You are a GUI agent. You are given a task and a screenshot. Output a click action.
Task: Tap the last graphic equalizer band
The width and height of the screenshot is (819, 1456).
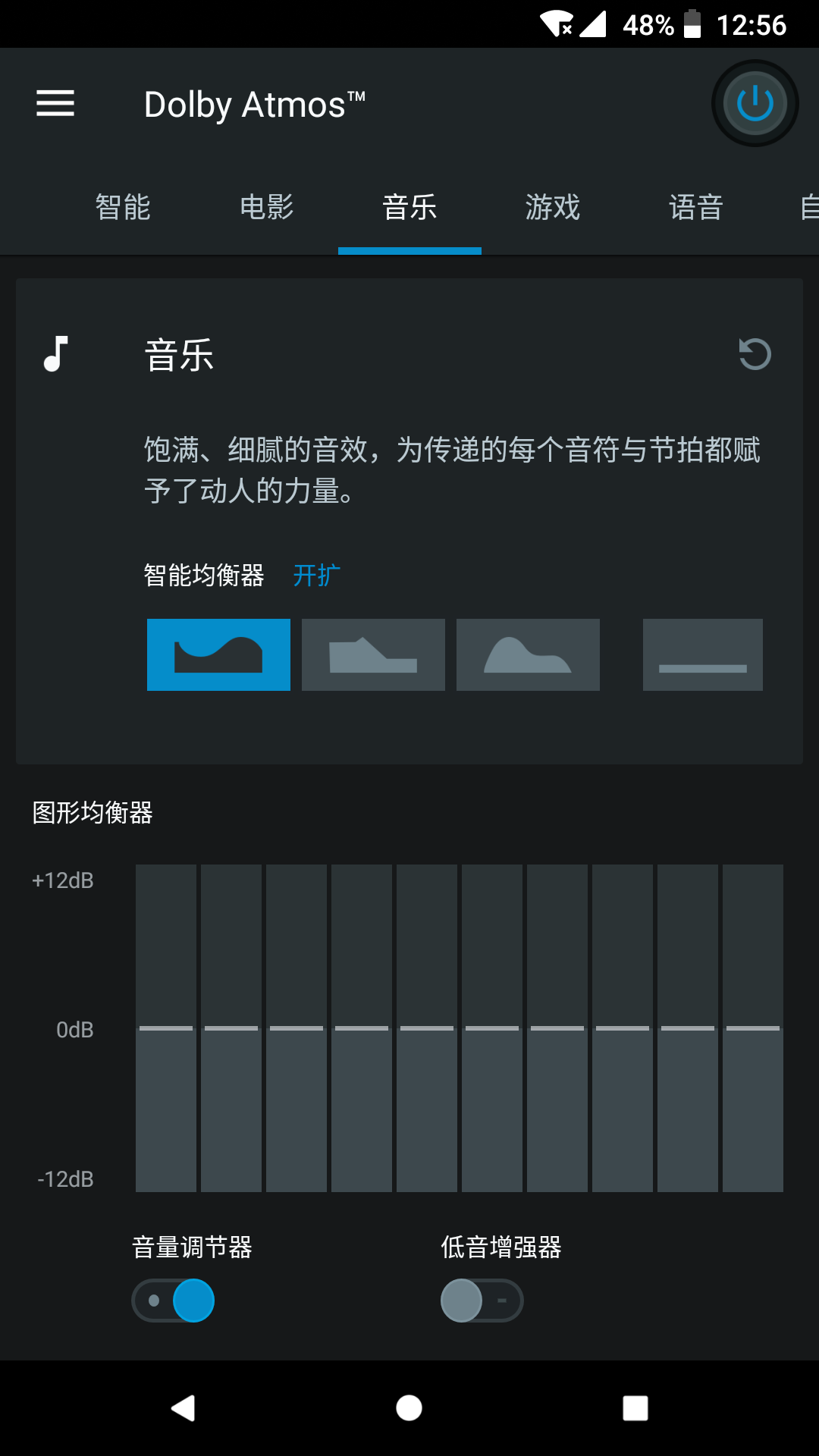tap(753, 1028)
